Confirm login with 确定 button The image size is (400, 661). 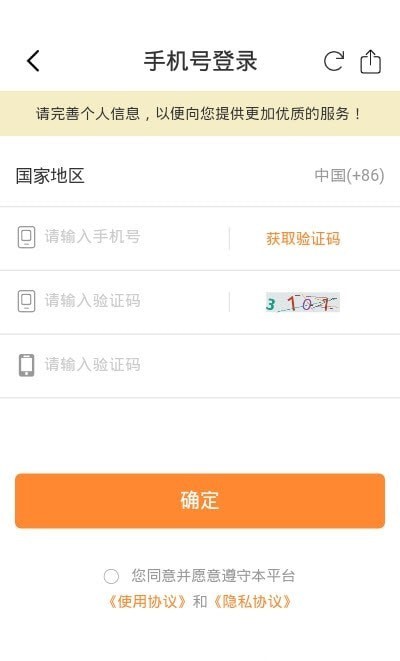(200, 500)
